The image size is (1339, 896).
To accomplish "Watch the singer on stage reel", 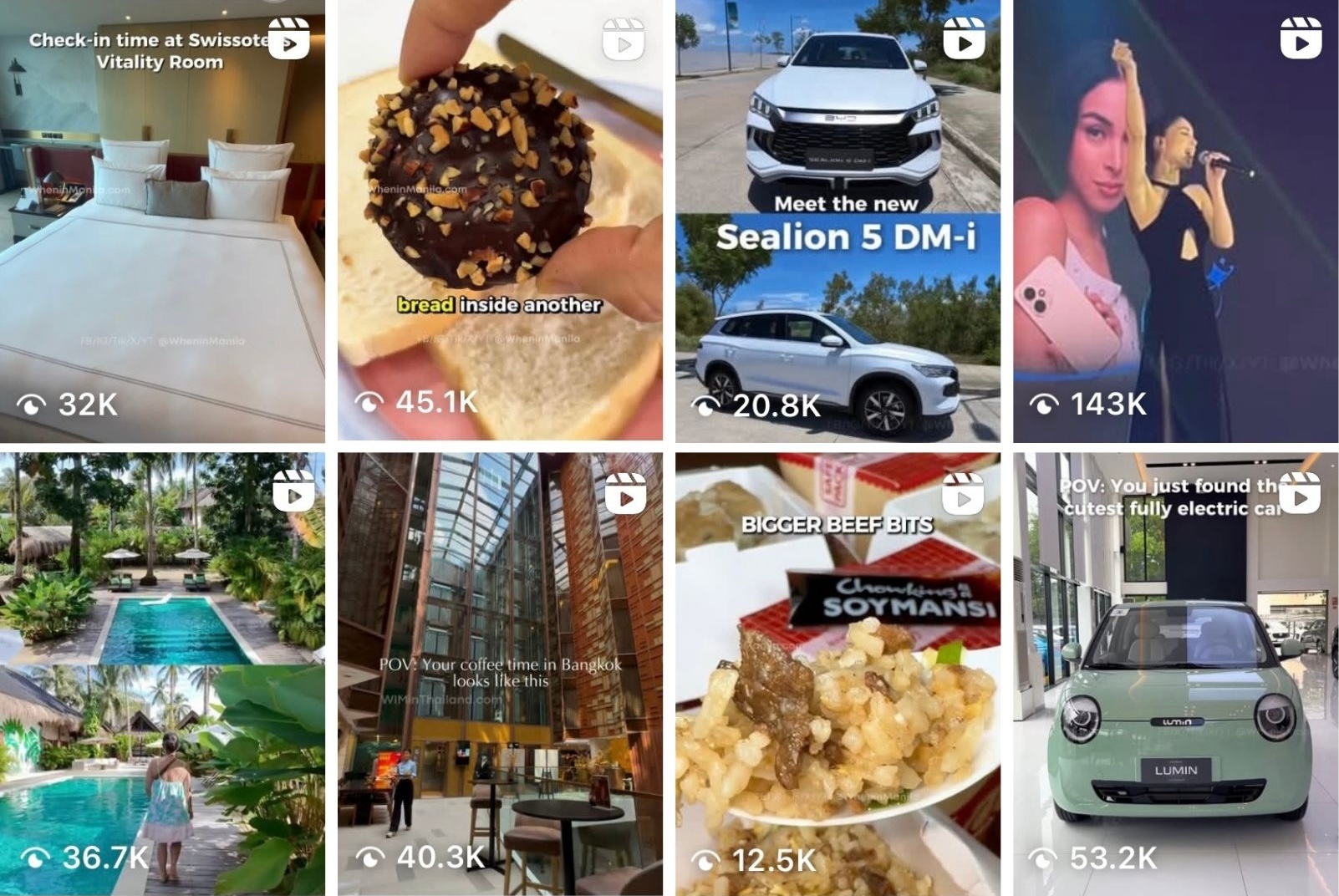I will click(1175, 221).
